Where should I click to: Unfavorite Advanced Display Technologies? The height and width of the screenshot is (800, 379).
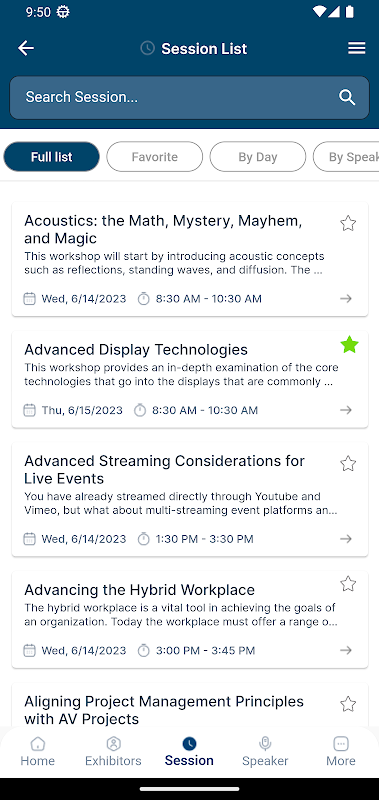pyautogui.click(x=349, y=345)
